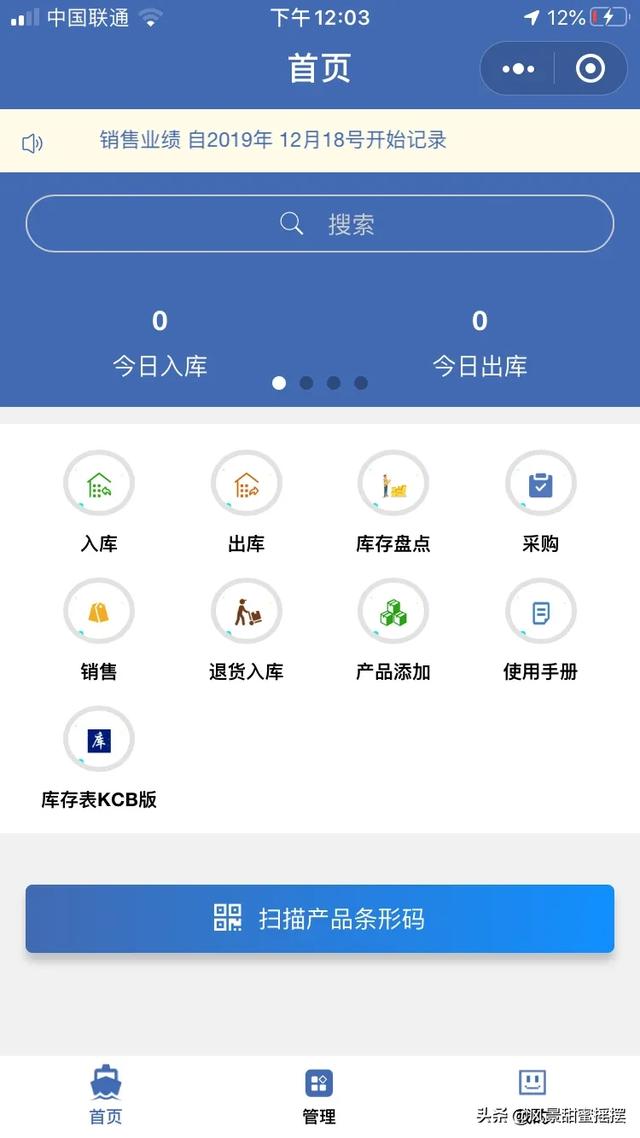Screen dimensions: 640x1138
Task: Tap the 搜索 search box
Action: pyautogui.click(x=319, y=224)
